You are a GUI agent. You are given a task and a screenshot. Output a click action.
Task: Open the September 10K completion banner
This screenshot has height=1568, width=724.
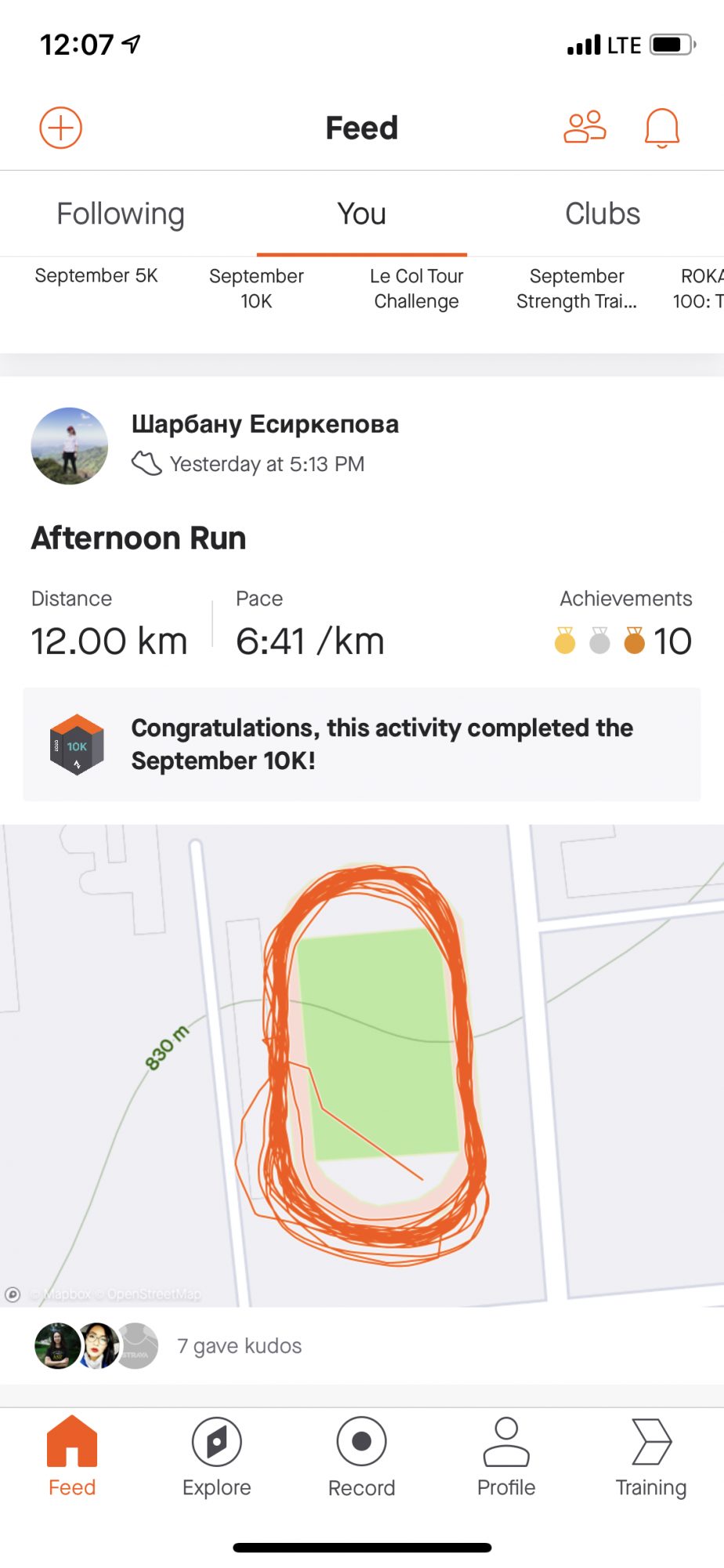click(x=361, y=744)
